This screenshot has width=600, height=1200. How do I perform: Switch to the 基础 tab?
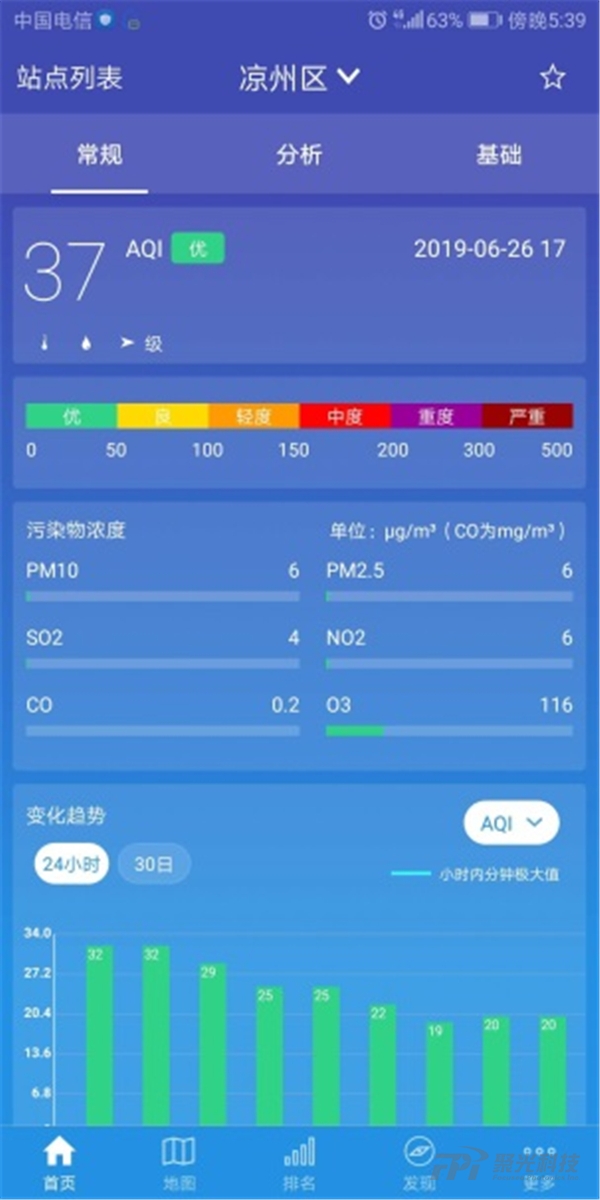point(499,155)
